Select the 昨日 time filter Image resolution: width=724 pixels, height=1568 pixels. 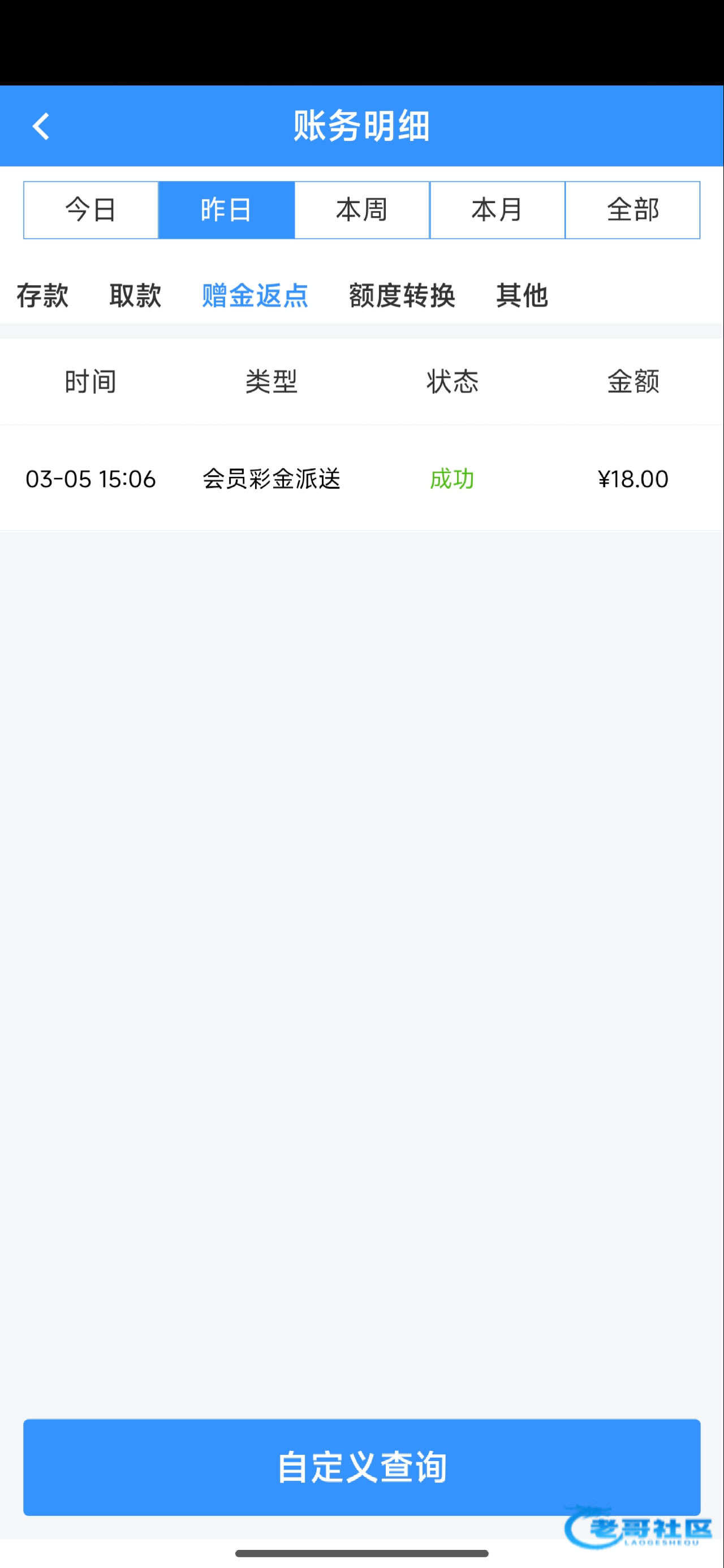click(226, 210)
